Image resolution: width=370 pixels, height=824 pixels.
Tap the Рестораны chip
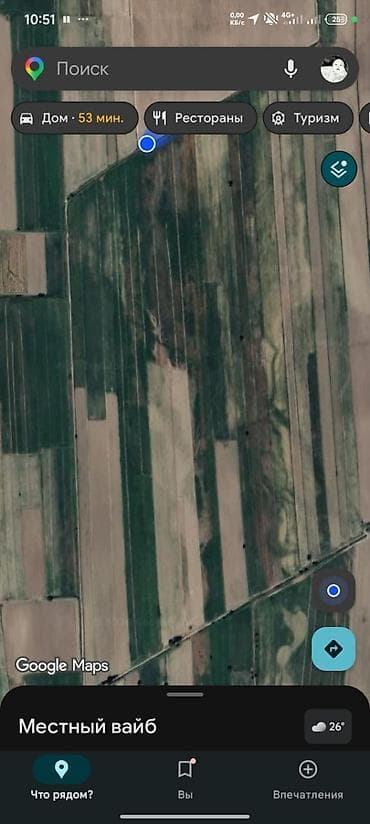pyautogui.click(x=201, y=118)
